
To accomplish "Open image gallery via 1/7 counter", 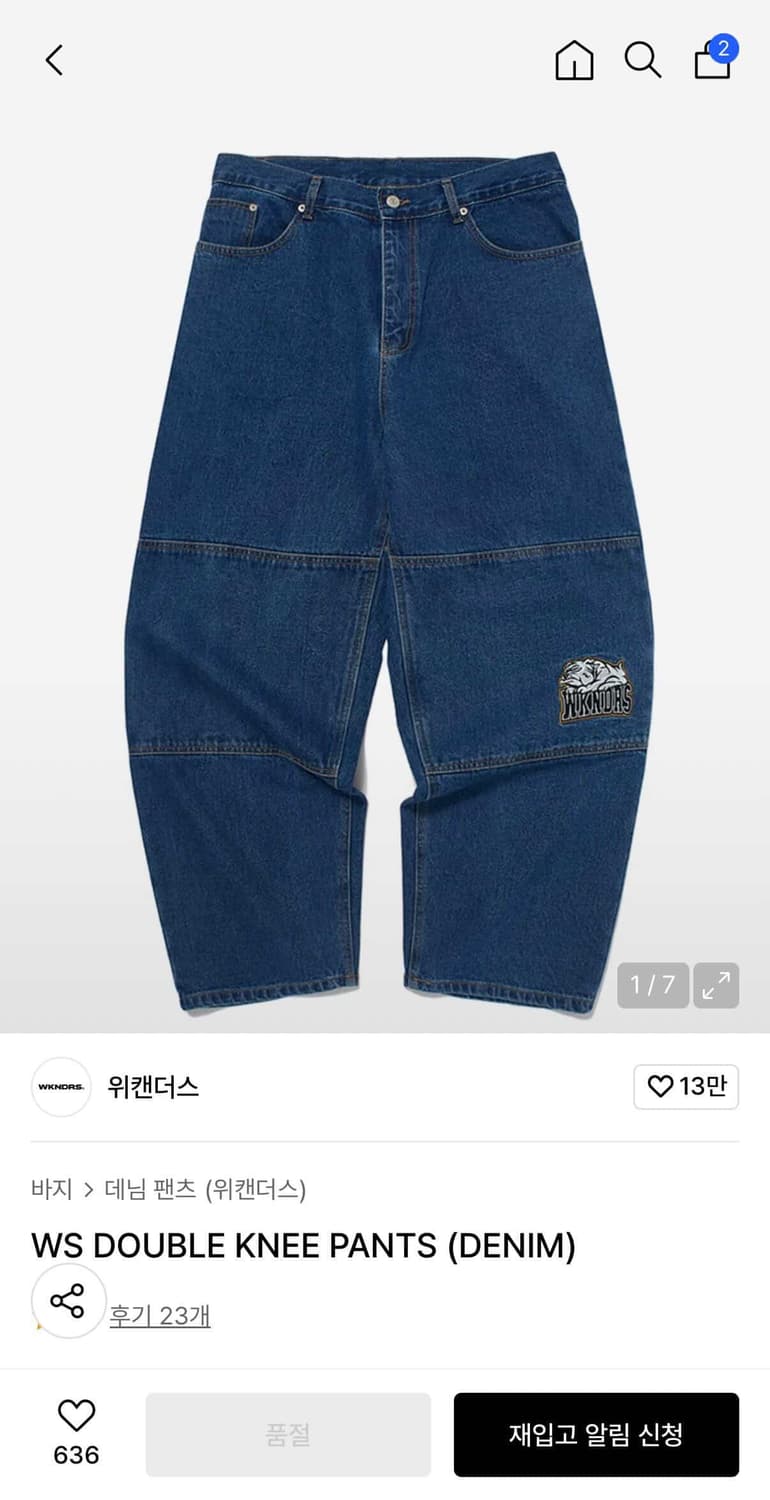I will click(x=652, y=985).
